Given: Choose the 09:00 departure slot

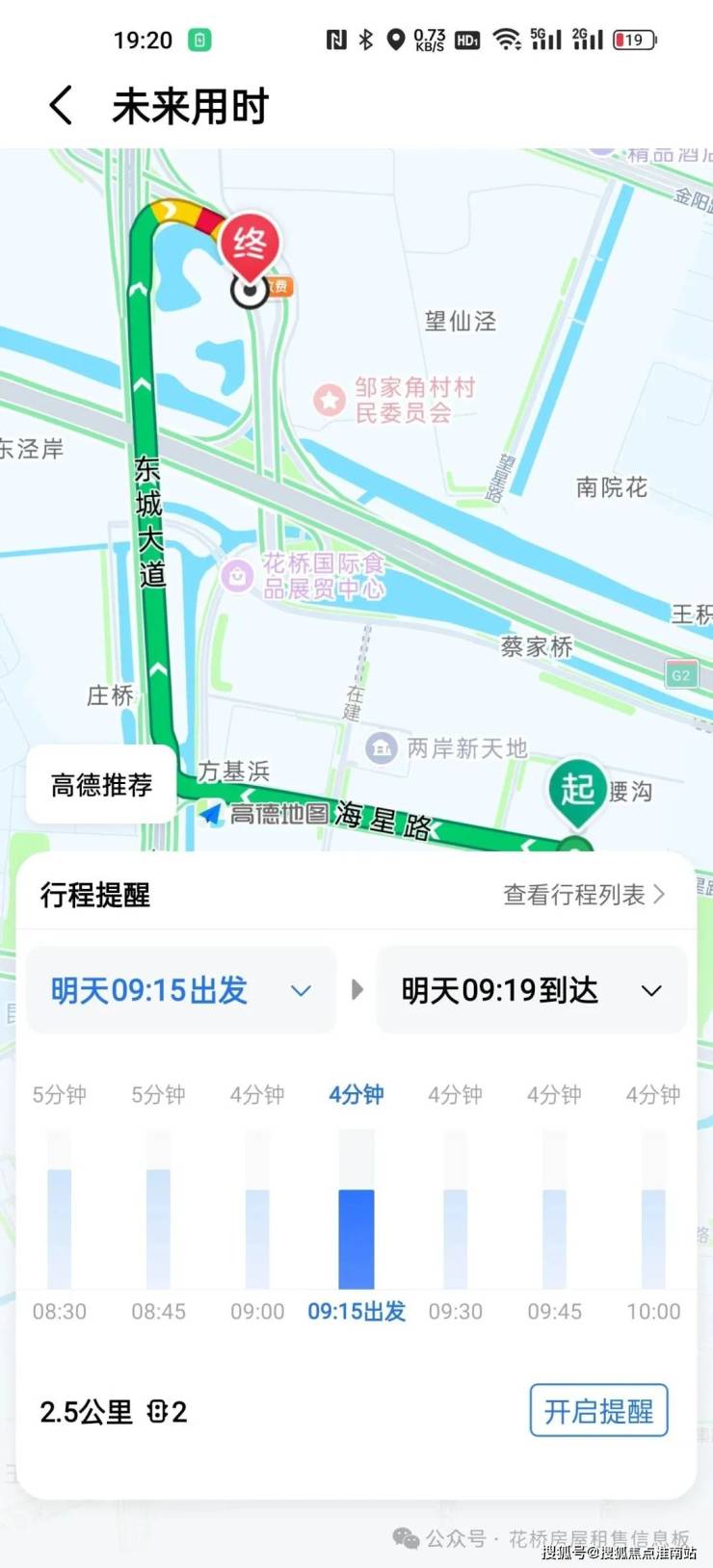Looking at the screenshot, I should pyautogui.click(x=257, y=1238).
